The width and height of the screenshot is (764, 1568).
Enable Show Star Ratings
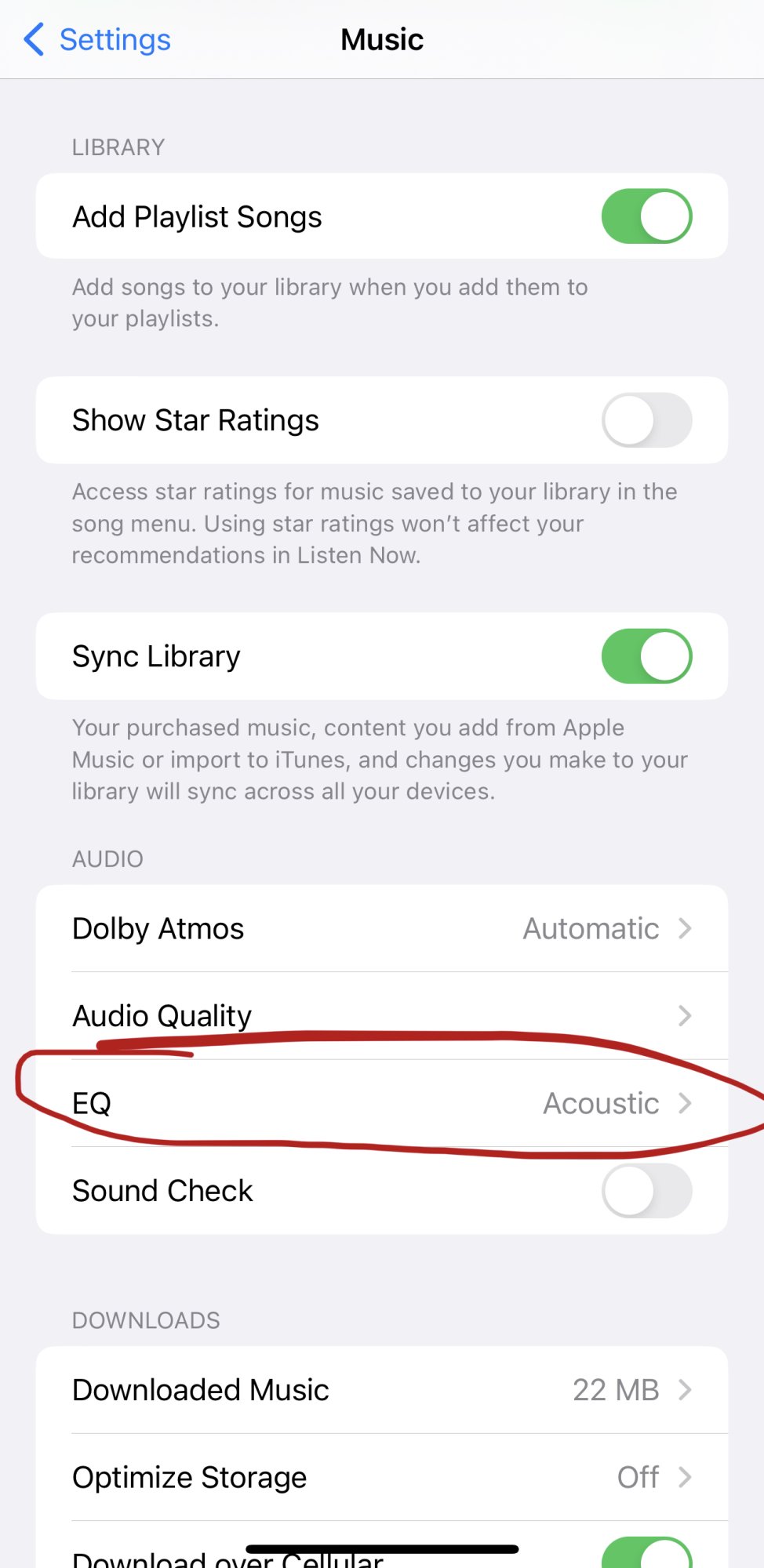(646, 420)
